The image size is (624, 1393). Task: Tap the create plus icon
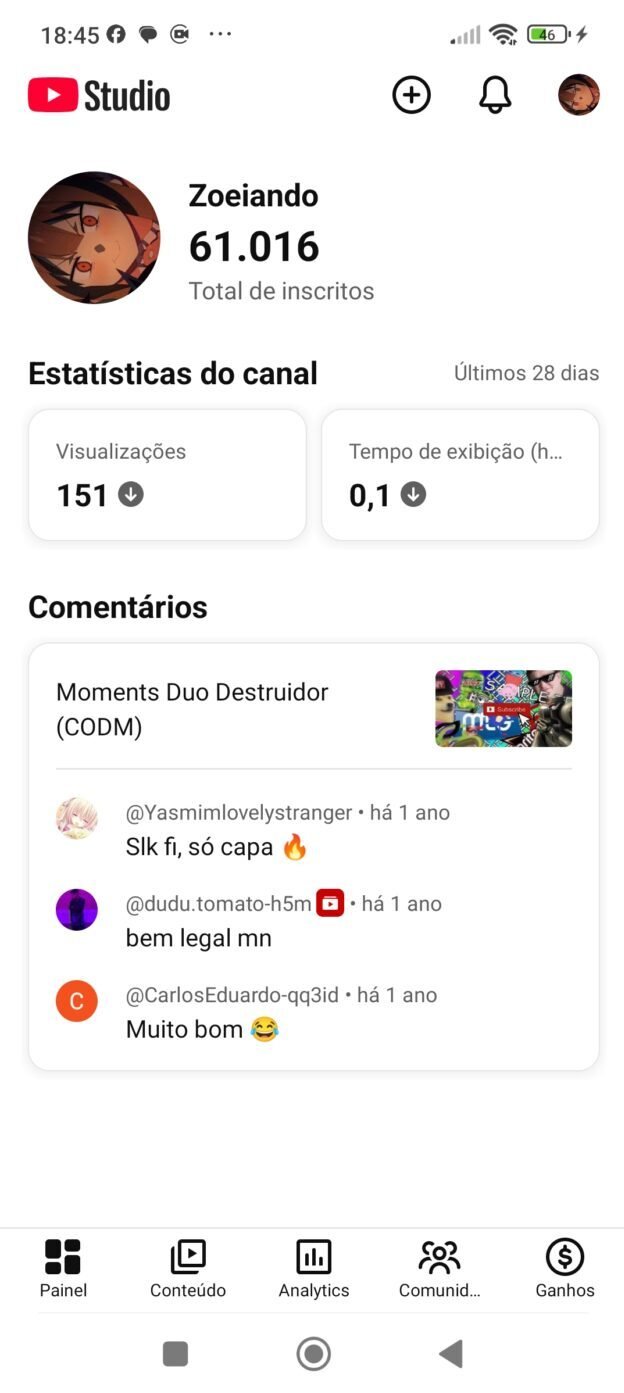[411, 95]
